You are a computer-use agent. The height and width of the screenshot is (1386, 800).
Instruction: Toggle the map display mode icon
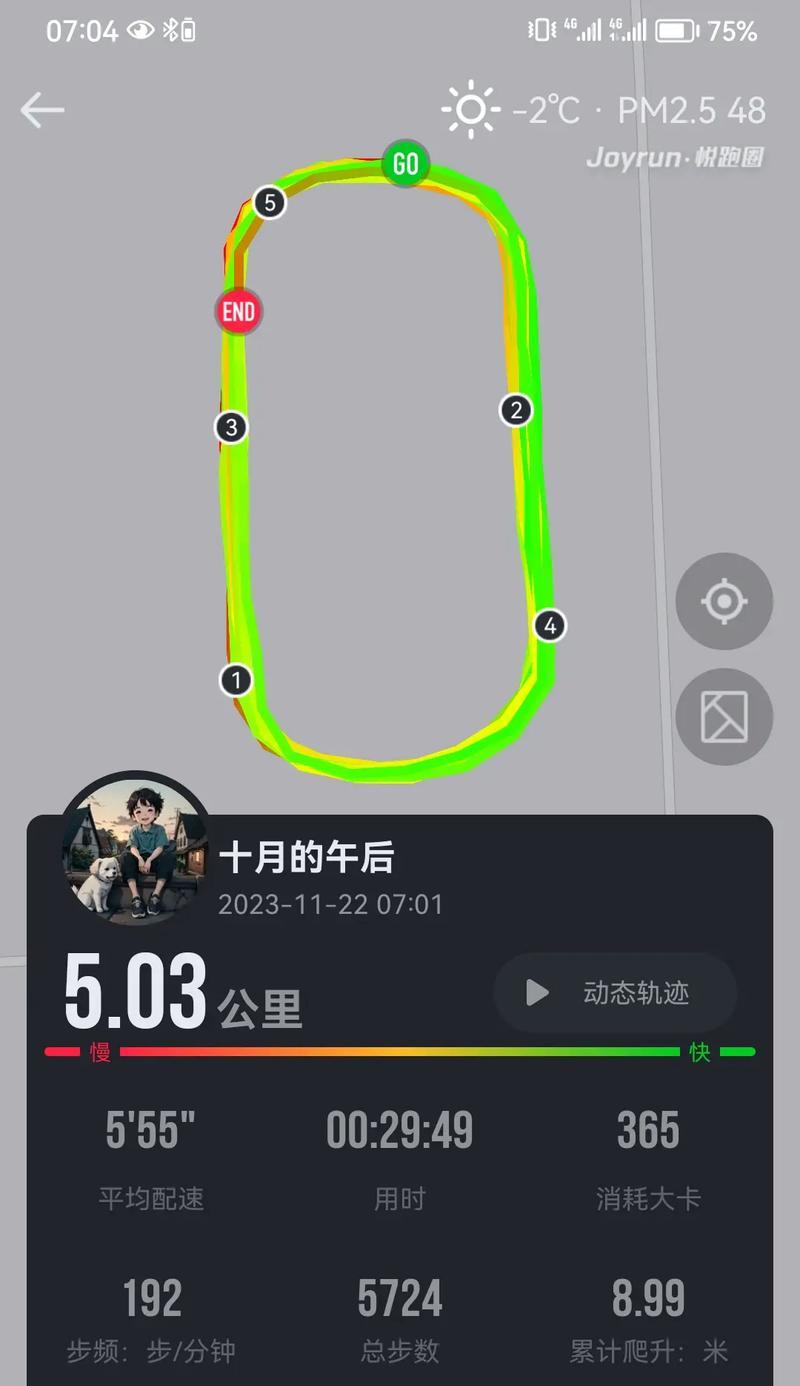[724, 717]
